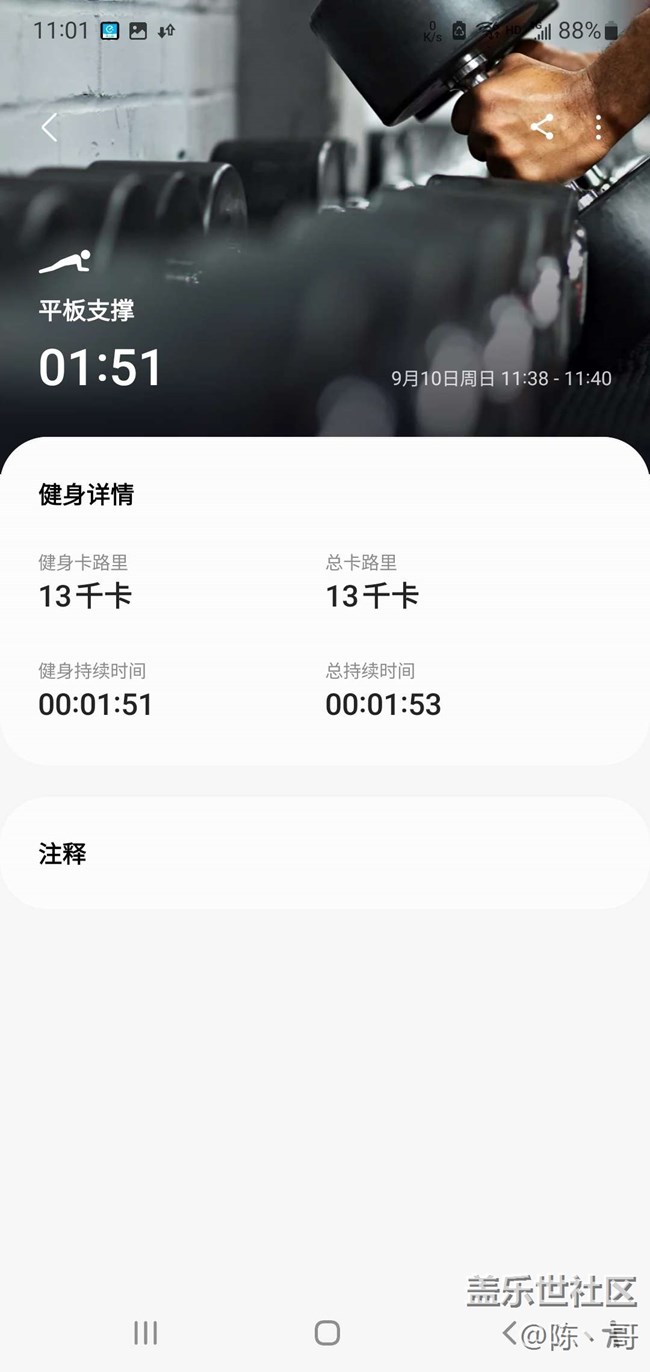Screen dimensions: 650x1372
Task: Open the recent apps button
Action: pos(146,1332)
